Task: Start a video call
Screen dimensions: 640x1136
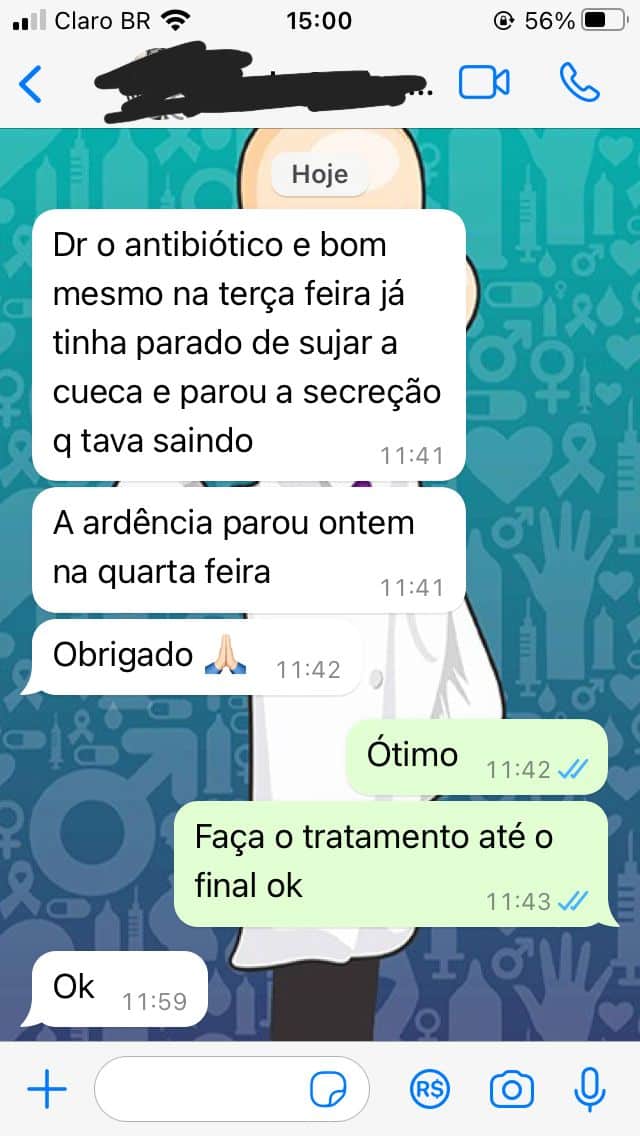Action: (484, 83)
